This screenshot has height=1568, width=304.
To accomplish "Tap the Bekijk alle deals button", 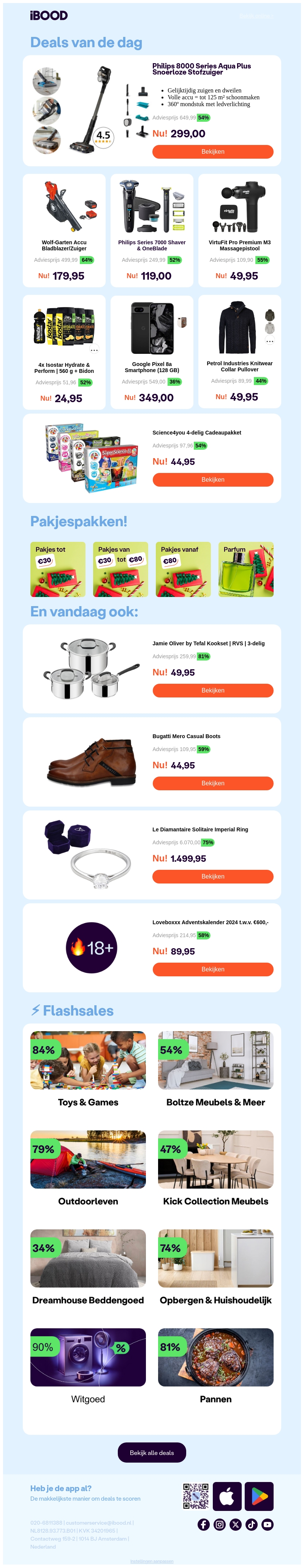I will [151, 1452].
